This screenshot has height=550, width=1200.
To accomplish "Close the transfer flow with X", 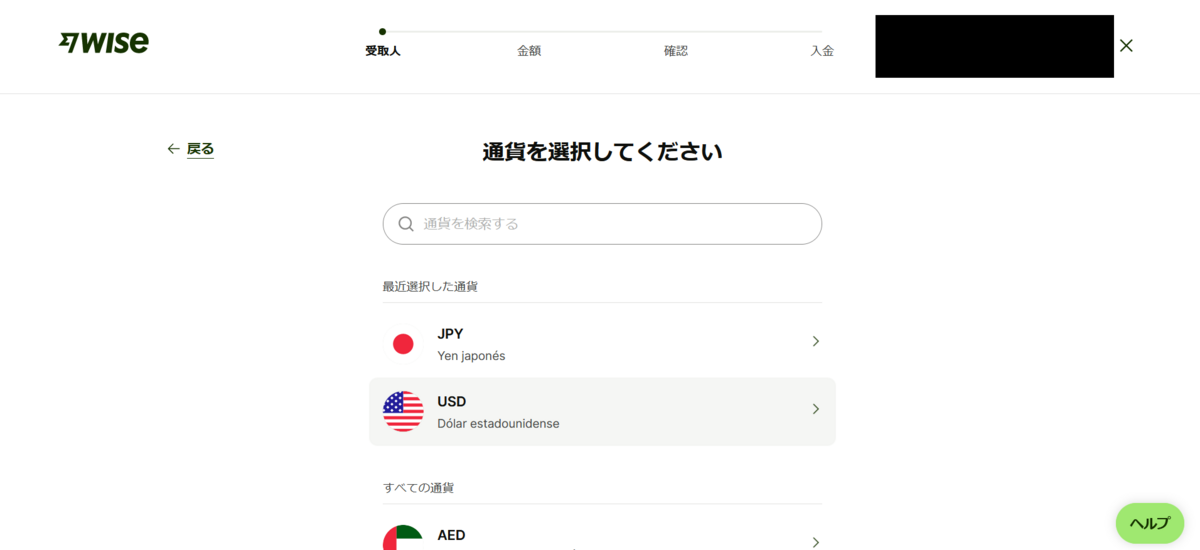I will [x=1126, y=46].
